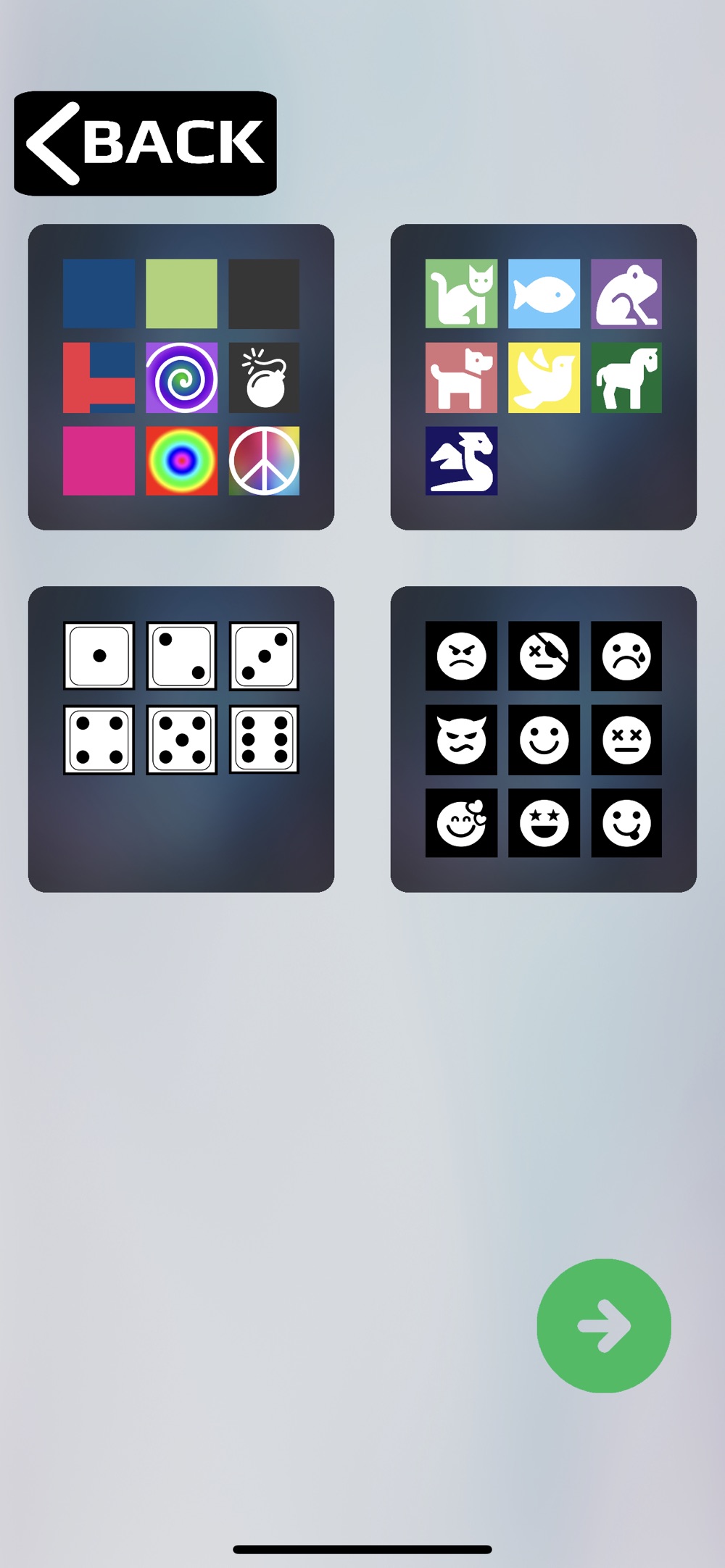Image resolution: width=725 pixels, height=1568 pixels.
Task: Pick the dice tile set
Action: 181,739
